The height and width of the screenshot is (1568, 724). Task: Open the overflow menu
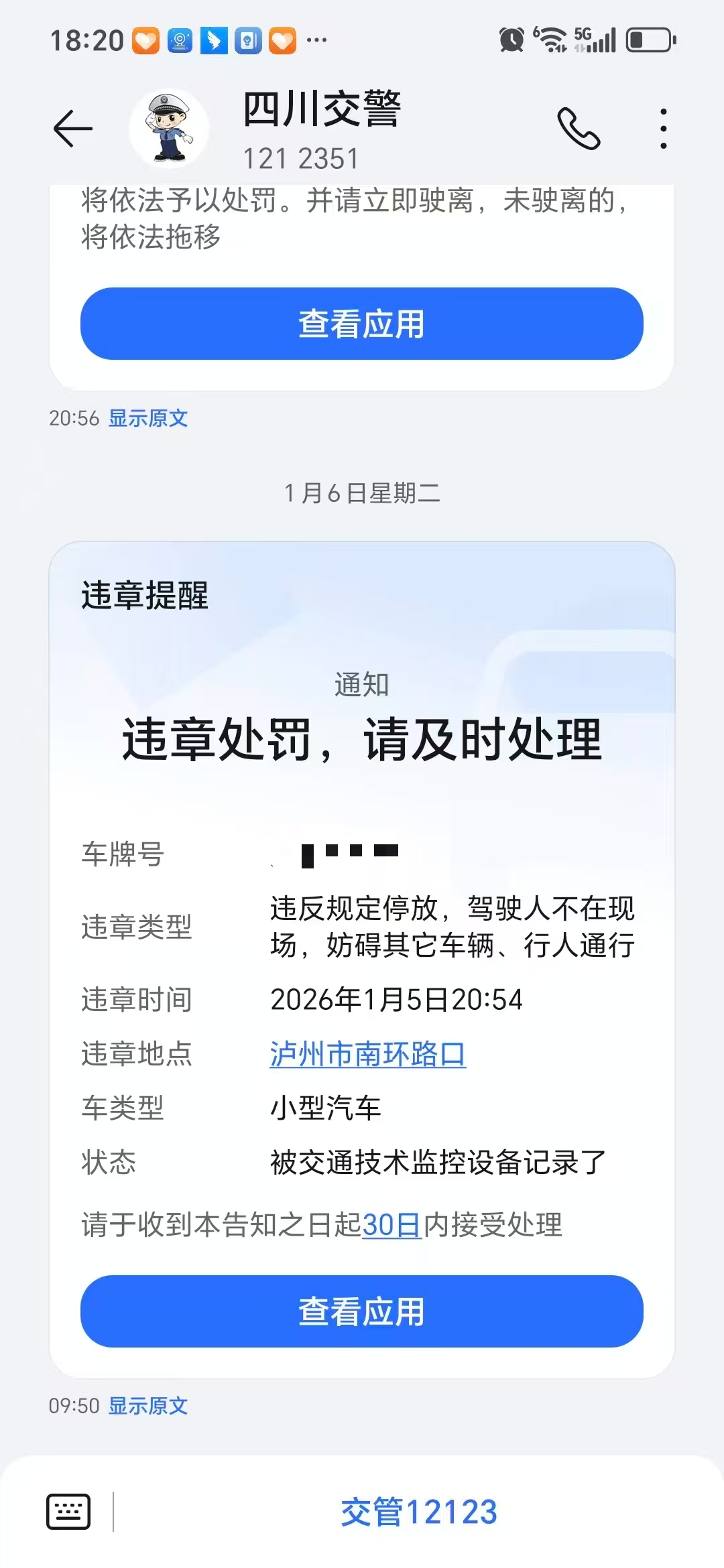pos(663,128)
